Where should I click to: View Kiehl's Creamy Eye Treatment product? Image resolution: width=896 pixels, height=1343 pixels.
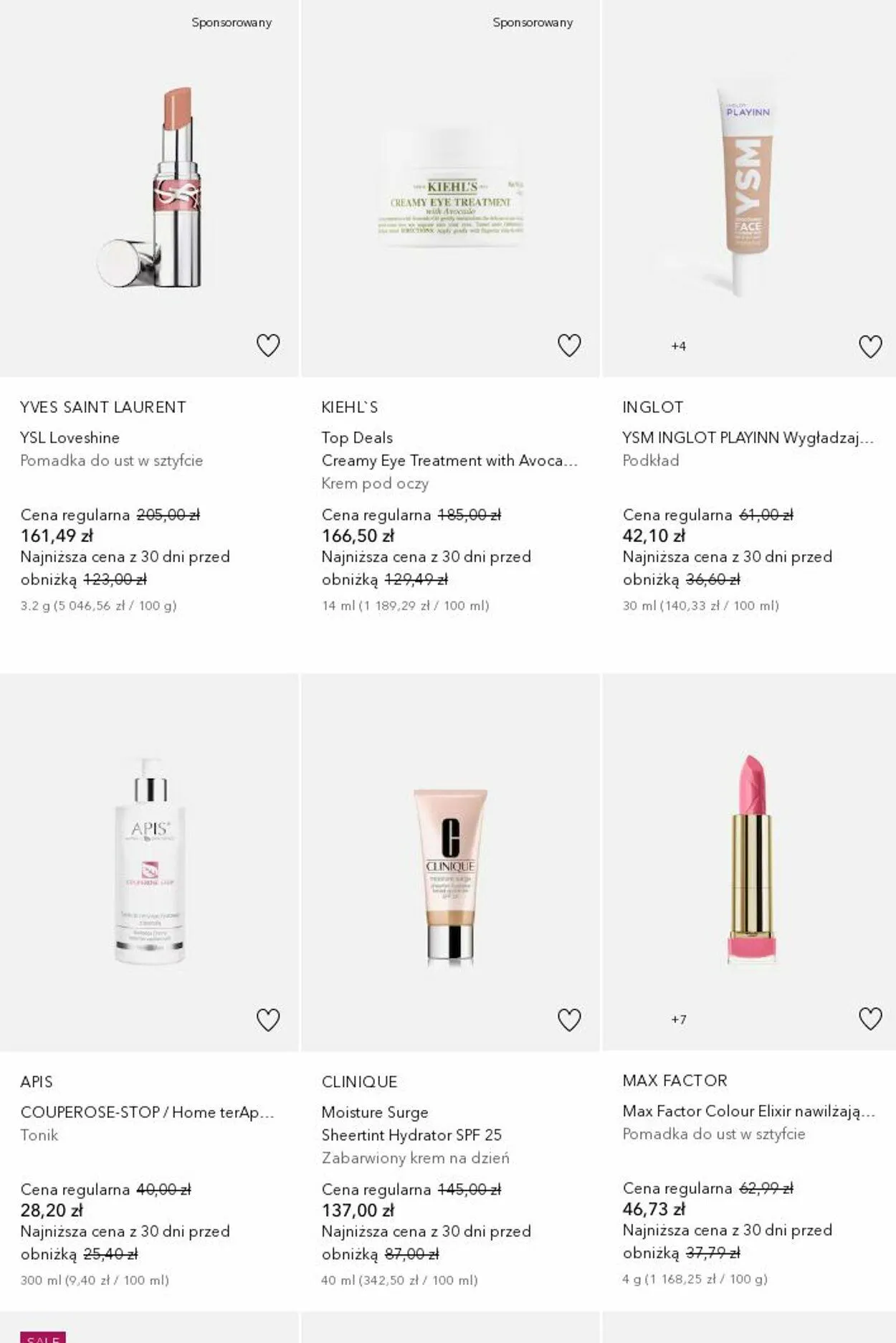pos(449,460)
